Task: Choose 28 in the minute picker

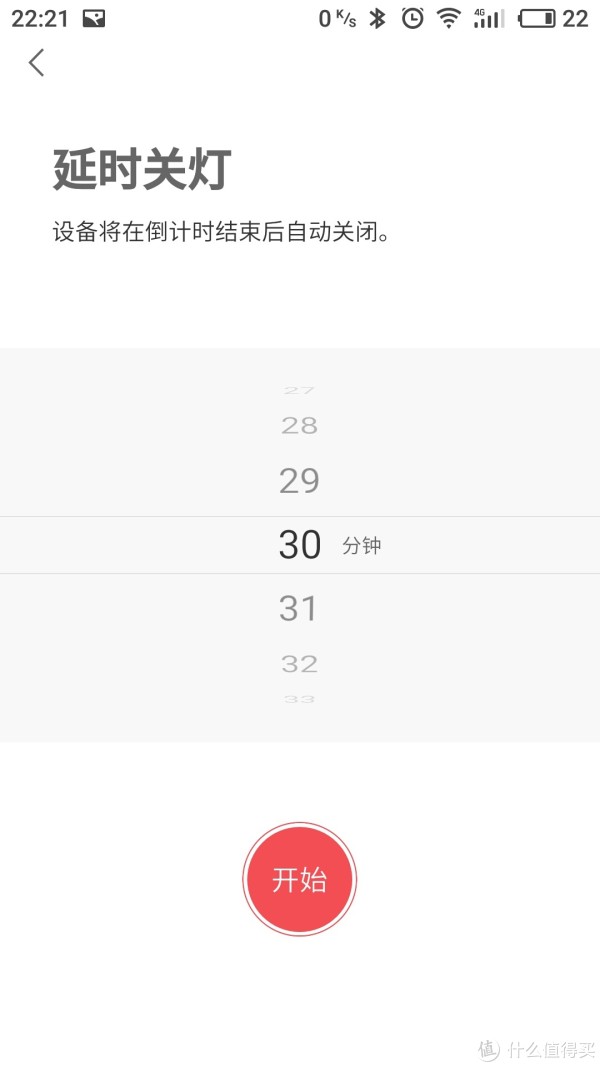Action: coord(299,426)
